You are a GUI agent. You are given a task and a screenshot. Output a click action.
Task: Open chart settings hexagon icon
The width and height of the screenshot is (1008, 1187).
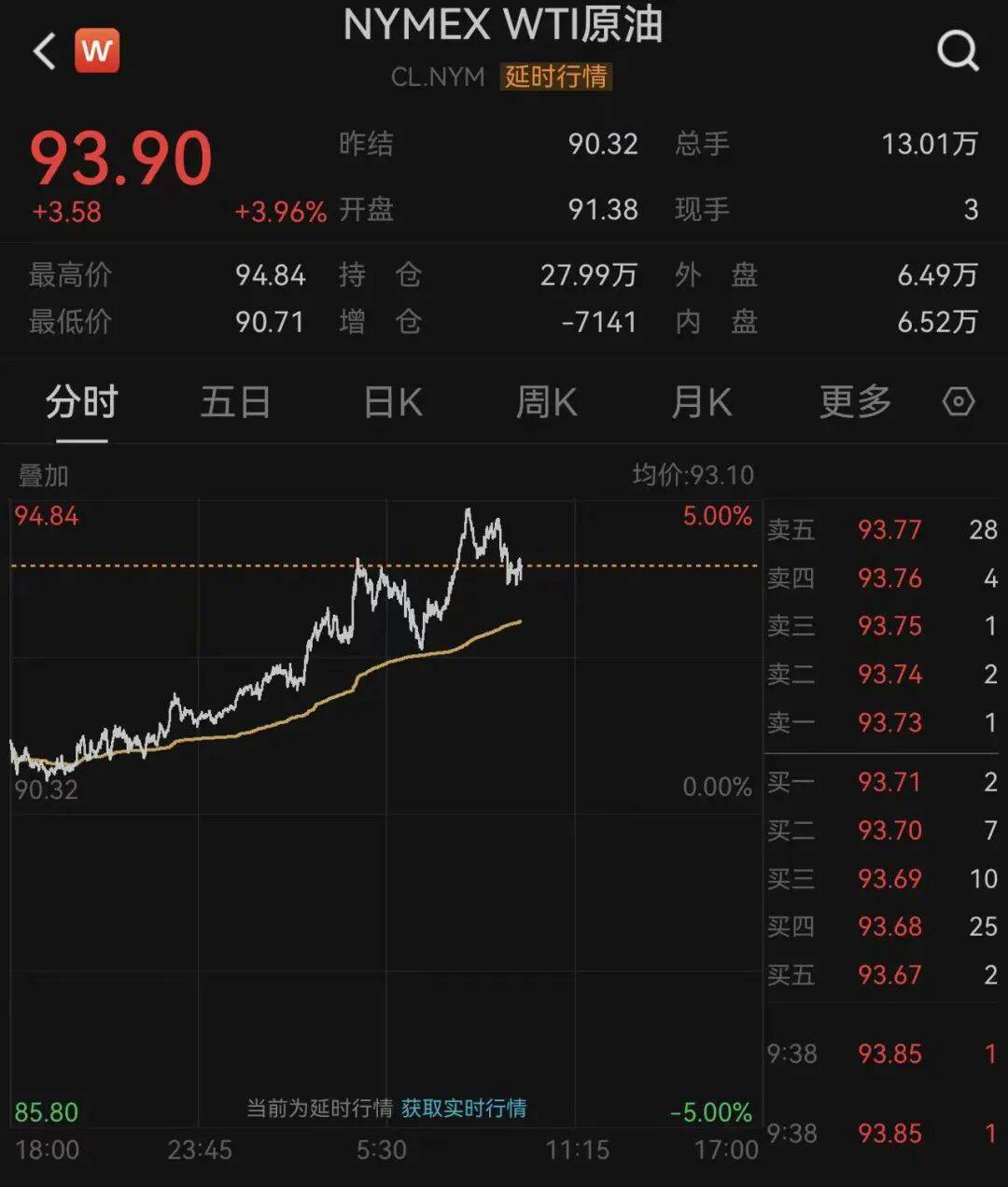tap(959, 402)
